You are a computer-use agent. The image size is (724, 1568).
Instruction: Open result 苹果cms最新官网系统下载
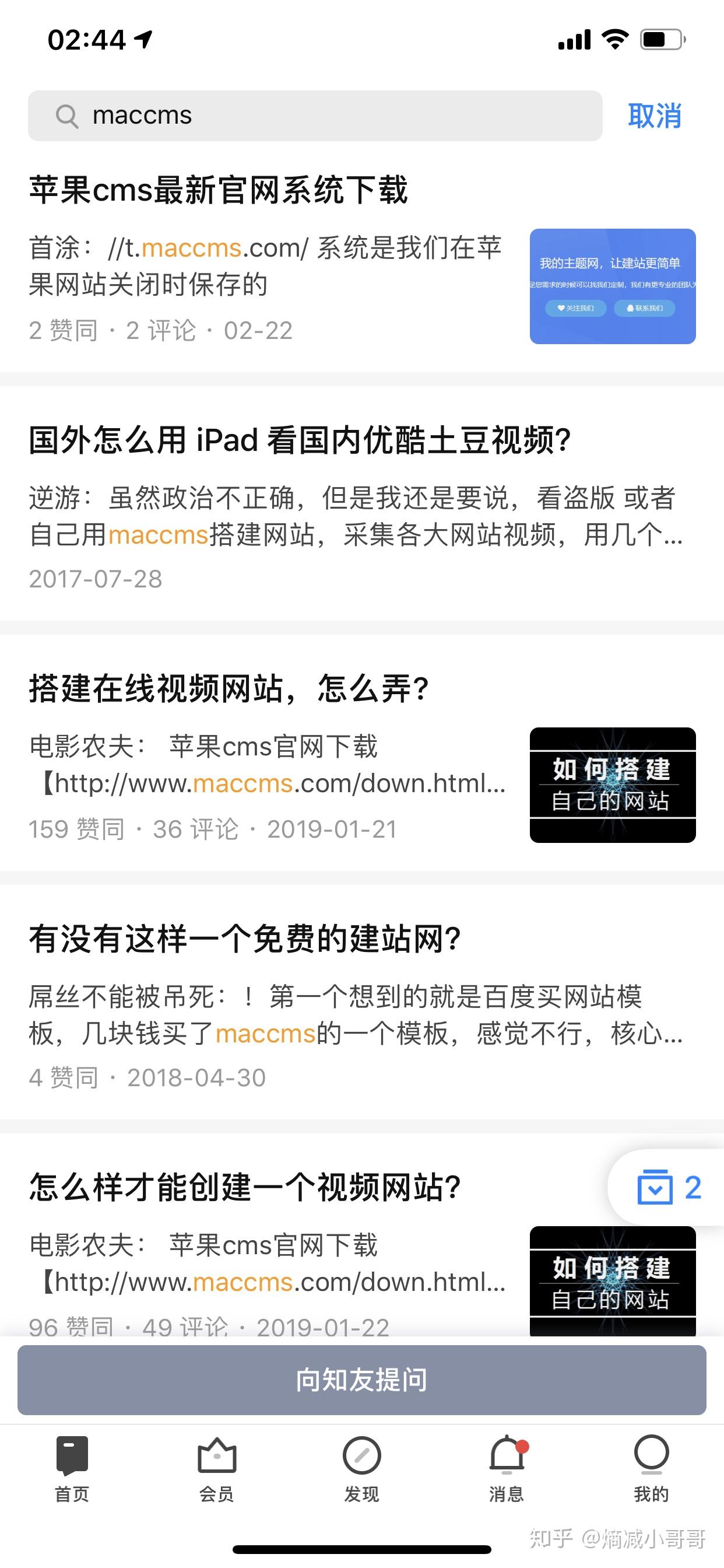[x=219, y=191]
